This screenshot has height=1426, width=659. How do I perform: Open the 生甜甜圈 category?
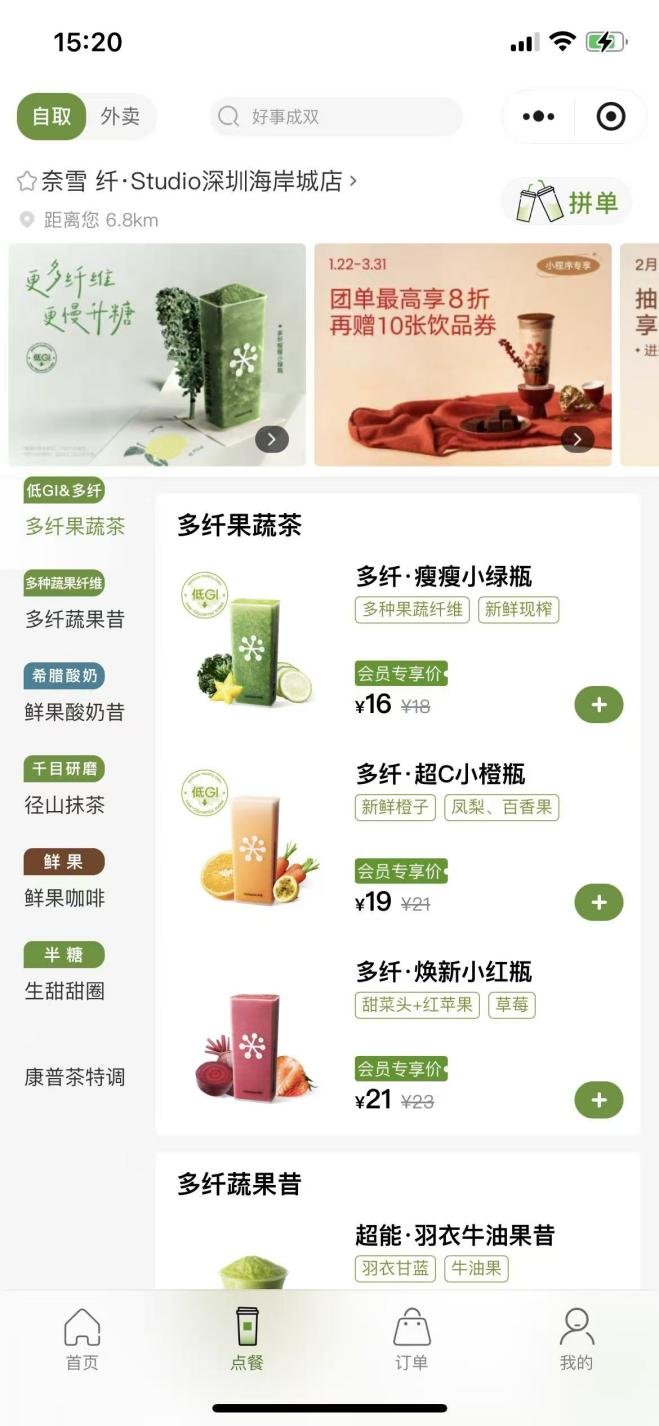click(x=65, y=991)
